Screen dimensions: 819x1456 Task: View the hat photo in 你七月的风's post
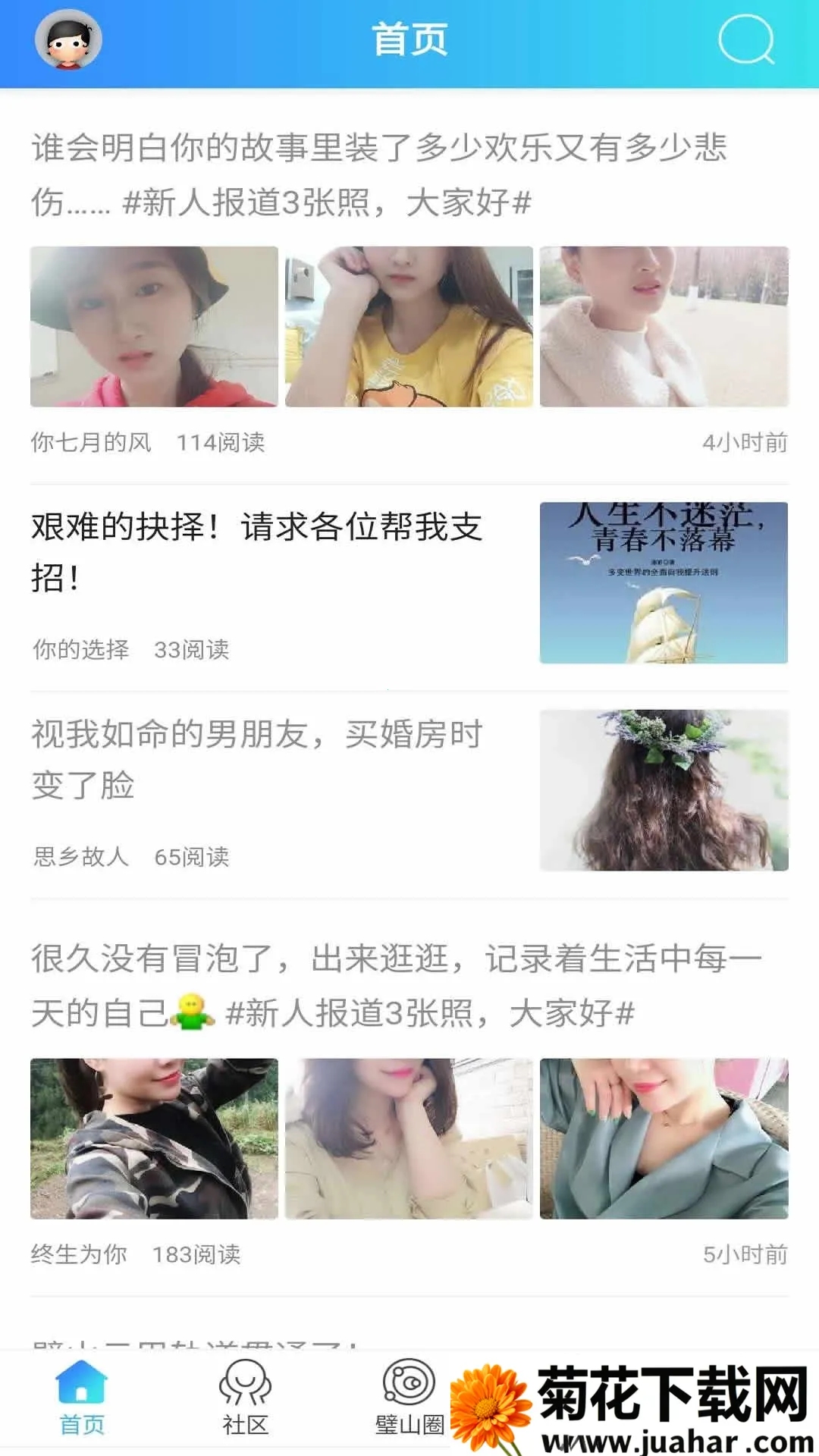pyautogui.click(x=154, y=327)
